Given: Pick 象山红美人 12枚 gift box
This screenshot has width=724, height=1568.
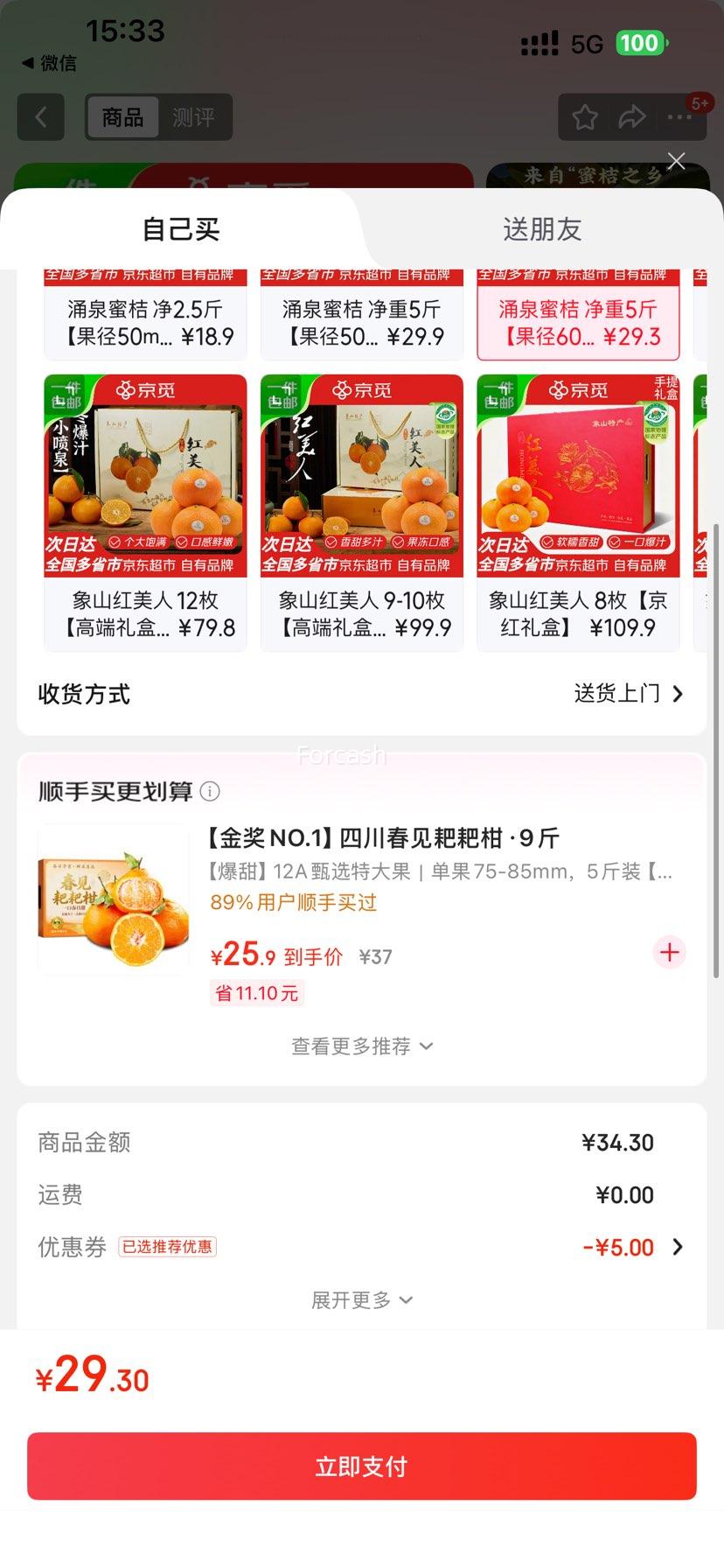Looking at the screenshot, I should tap(145, 513).
